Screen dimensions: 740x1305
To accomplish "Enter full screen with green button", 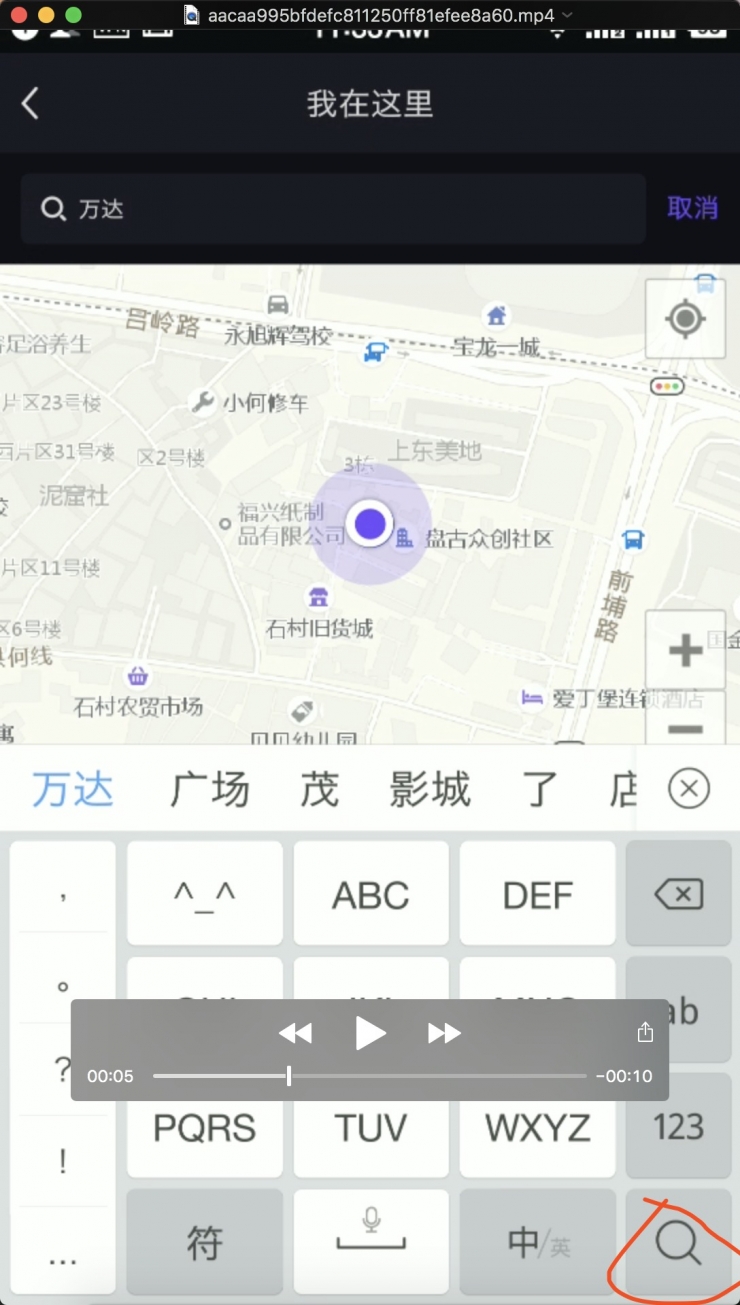I will 73,15.
